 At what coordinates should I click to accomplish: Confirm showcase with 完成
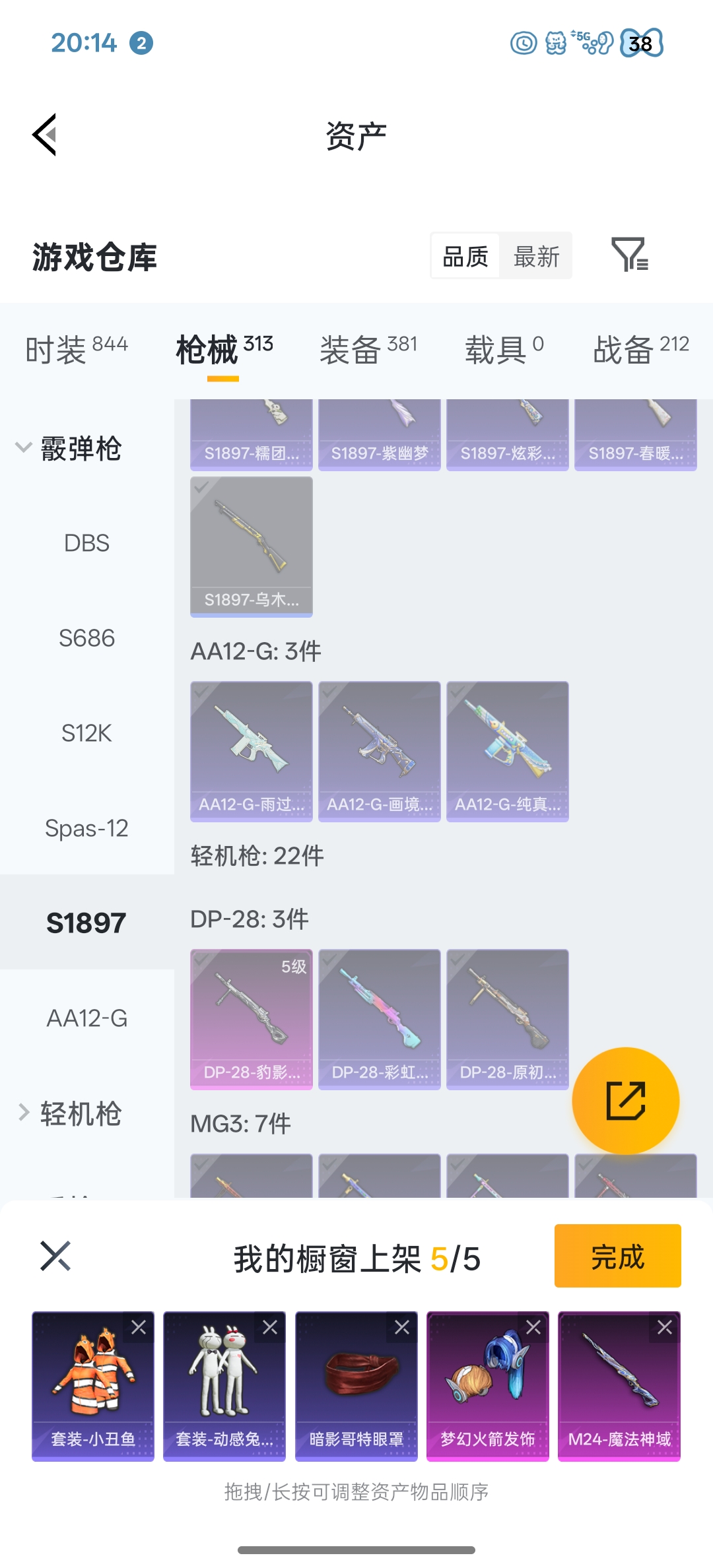tap(617, 1256)
